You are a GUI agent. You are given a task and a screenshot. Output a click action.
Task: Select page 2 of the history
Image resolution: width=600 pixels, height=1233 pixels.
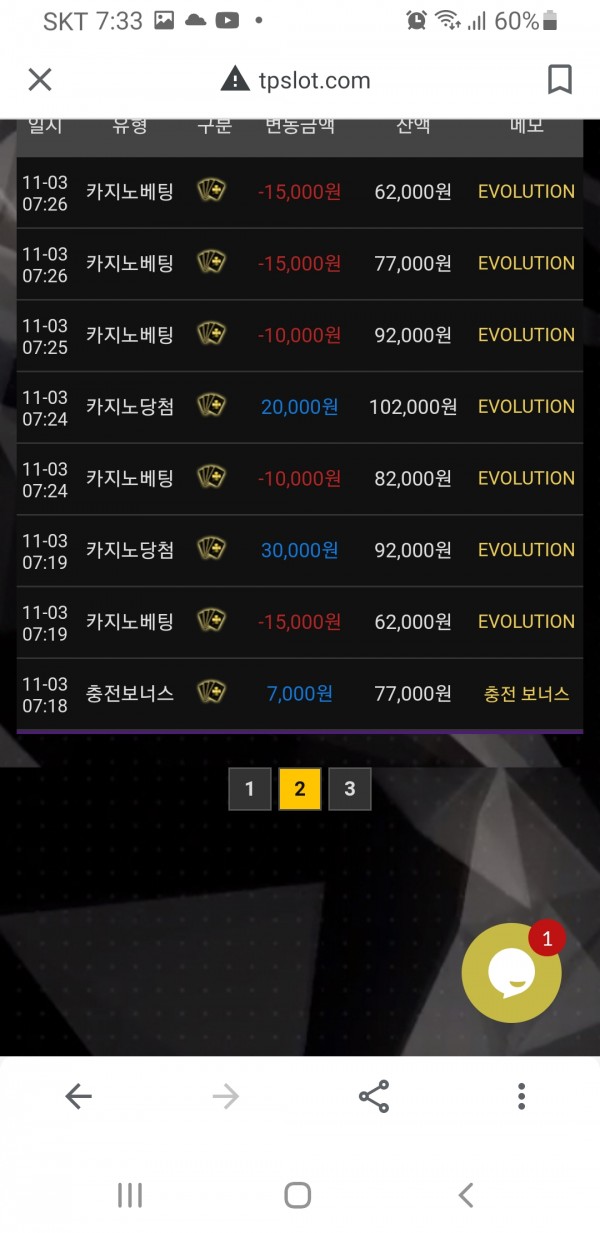click(x=300, y=789)
